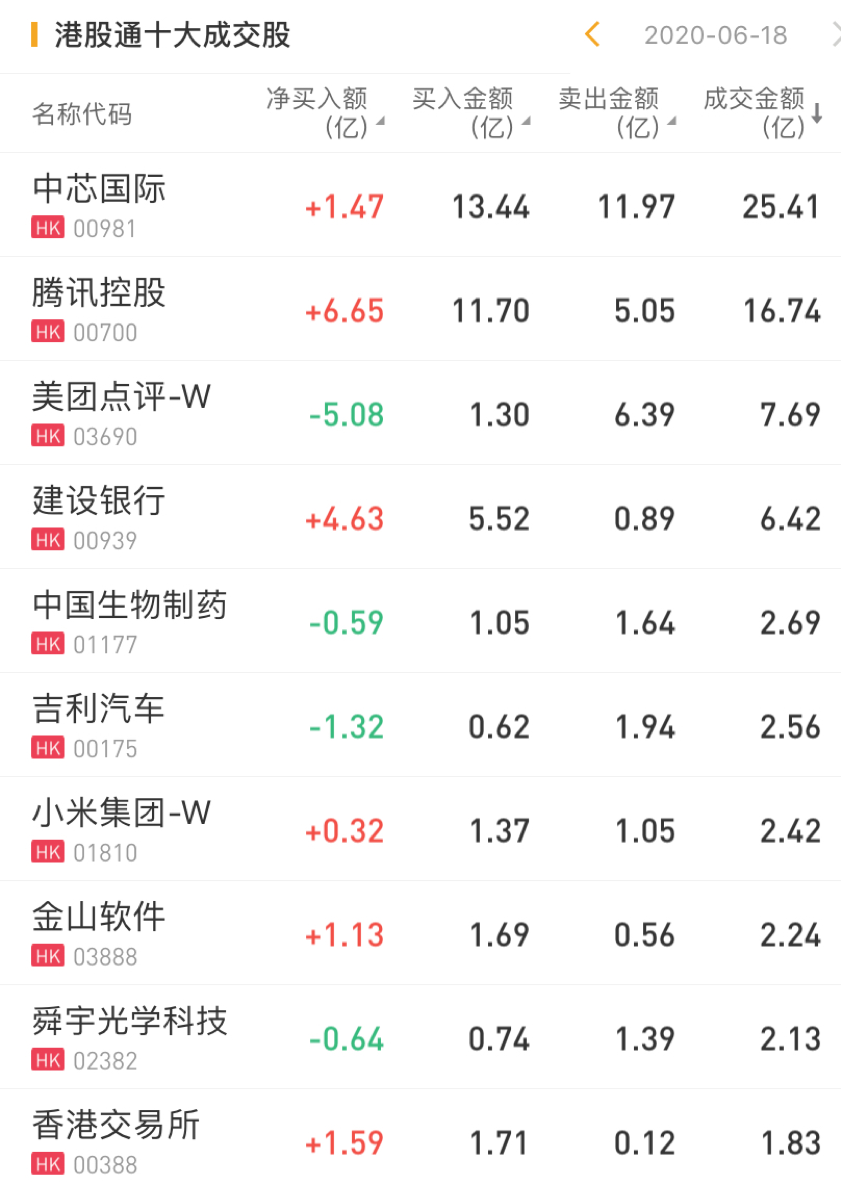Viewport: 841px width, 1183px height.
Task: Go to the previous date with left arrow
Action: point(592,35)
